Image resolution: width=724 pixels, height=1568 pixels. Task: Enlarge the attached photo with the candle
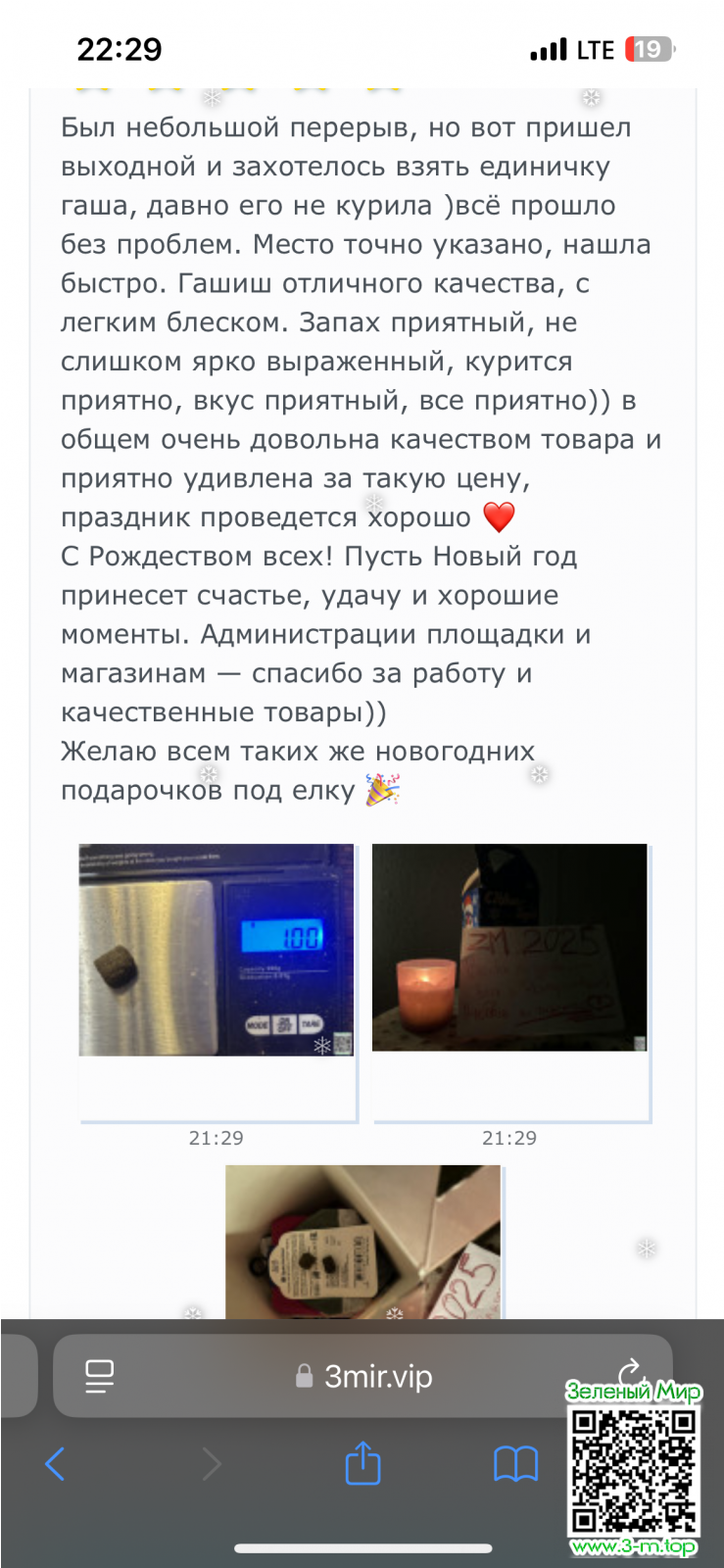(509, 948)
